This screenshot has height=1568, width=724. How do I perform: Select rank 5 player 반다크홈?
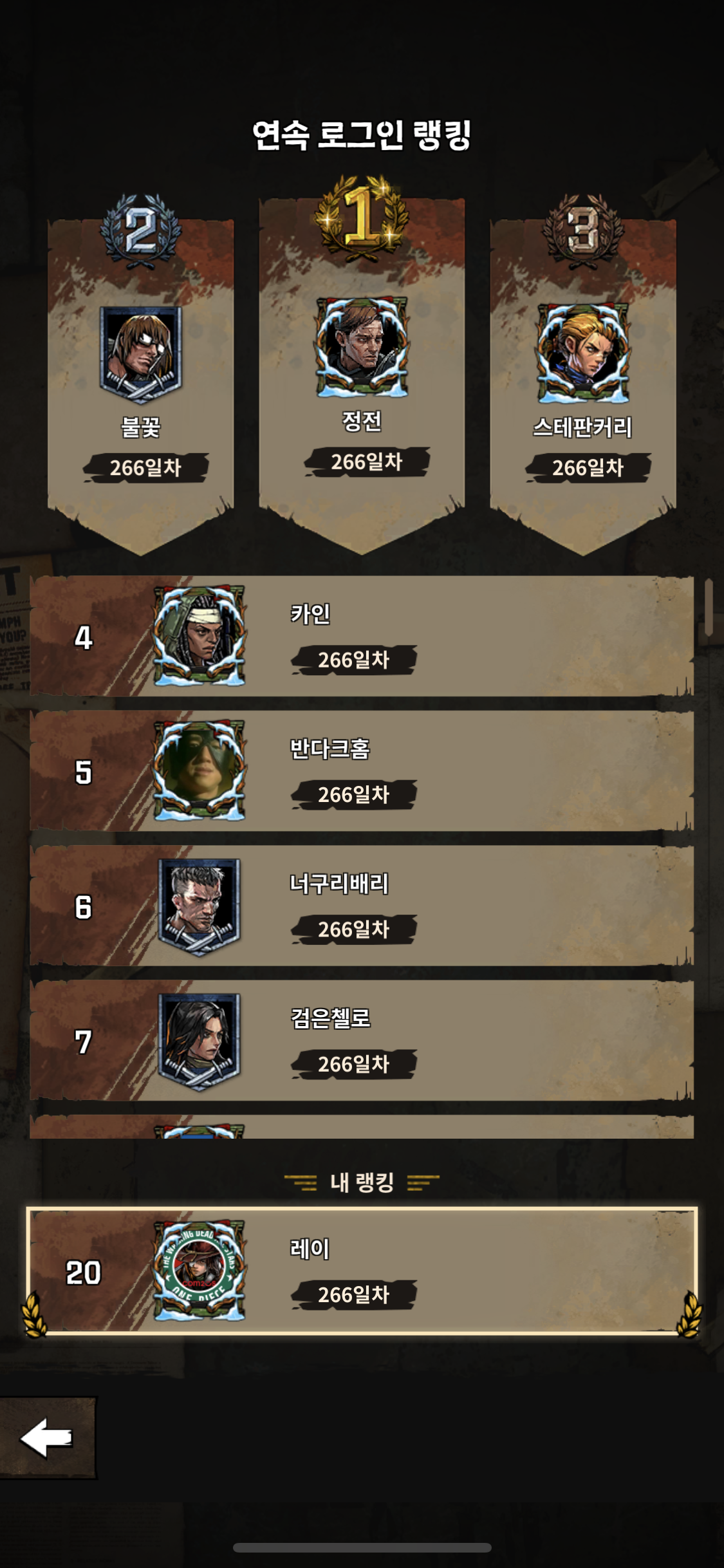point(362,770)
